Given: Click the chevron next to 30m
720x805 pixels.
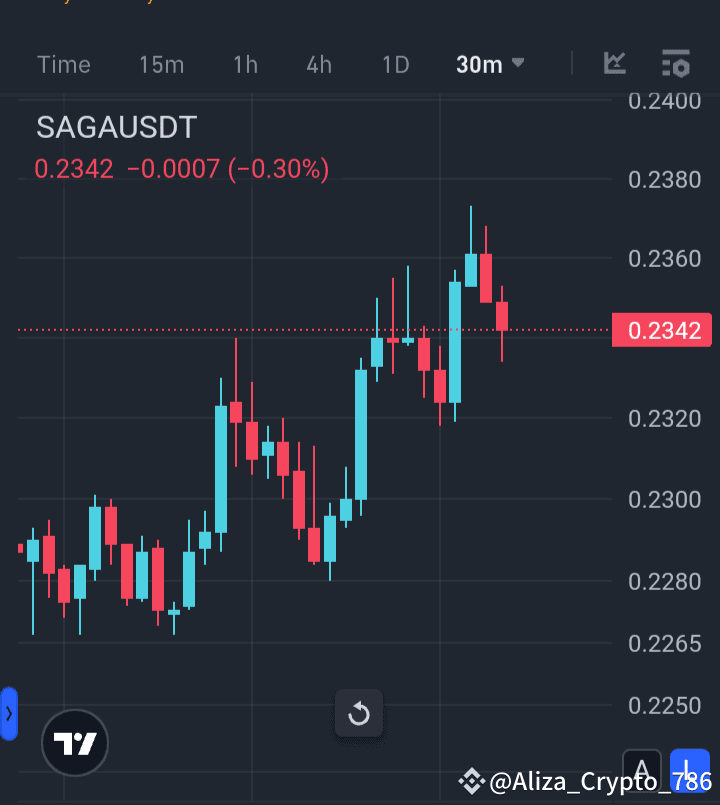Looking at the screenshot, I should [x=518, y=63].
